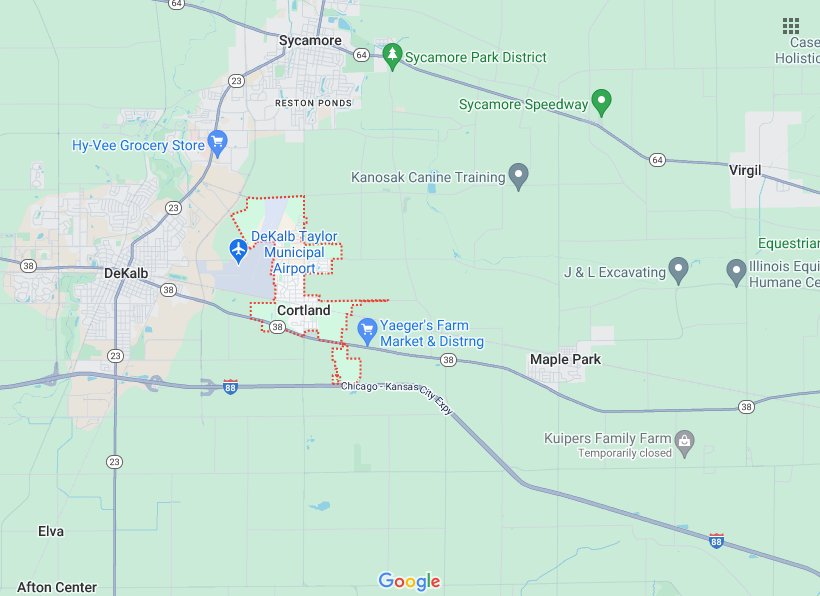The height and width of the screenshot is (596, 820).
Task: Tap the Sycamore Speedway pin
Action: pos(601,101)
